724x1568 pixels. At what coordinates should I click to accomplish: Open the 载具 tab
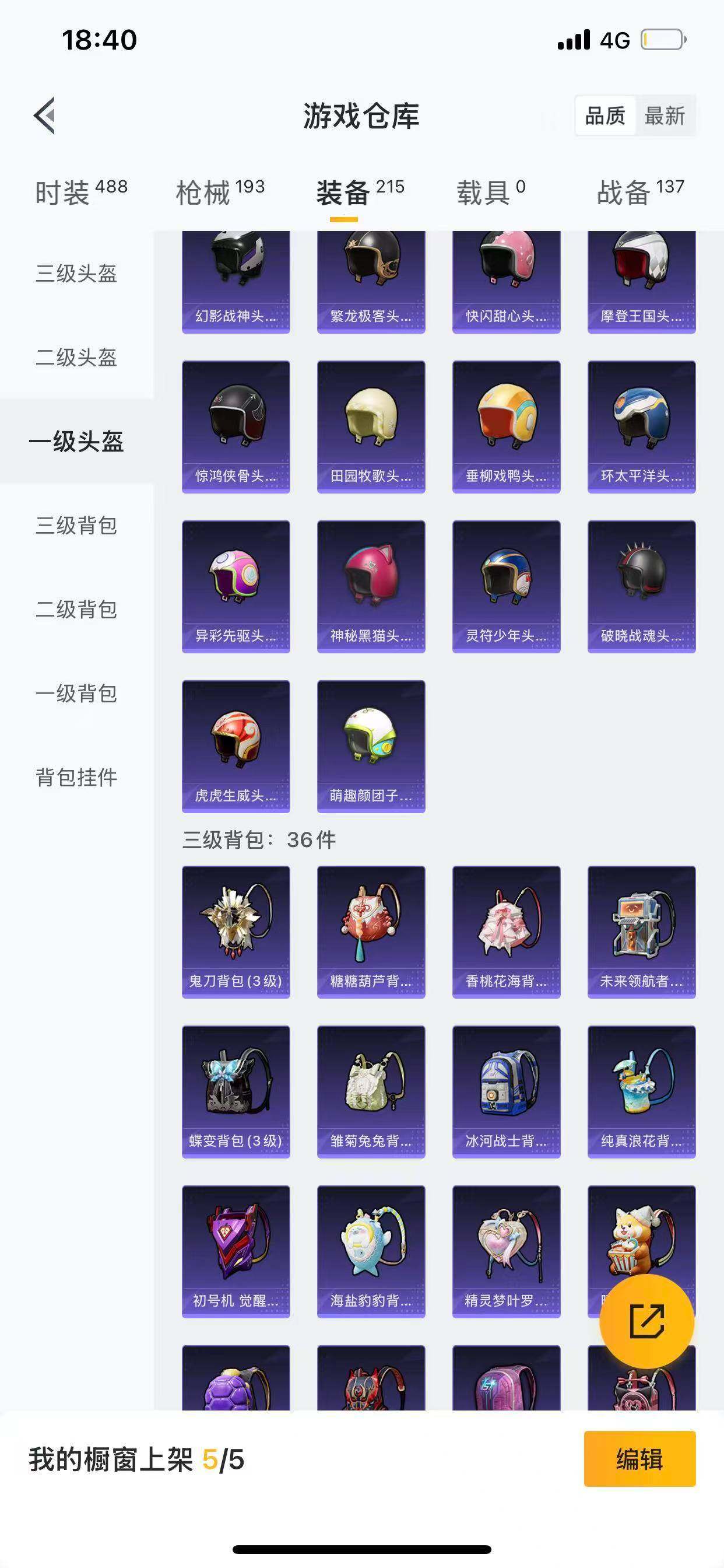pyautogui.click(x=490, y=192)
